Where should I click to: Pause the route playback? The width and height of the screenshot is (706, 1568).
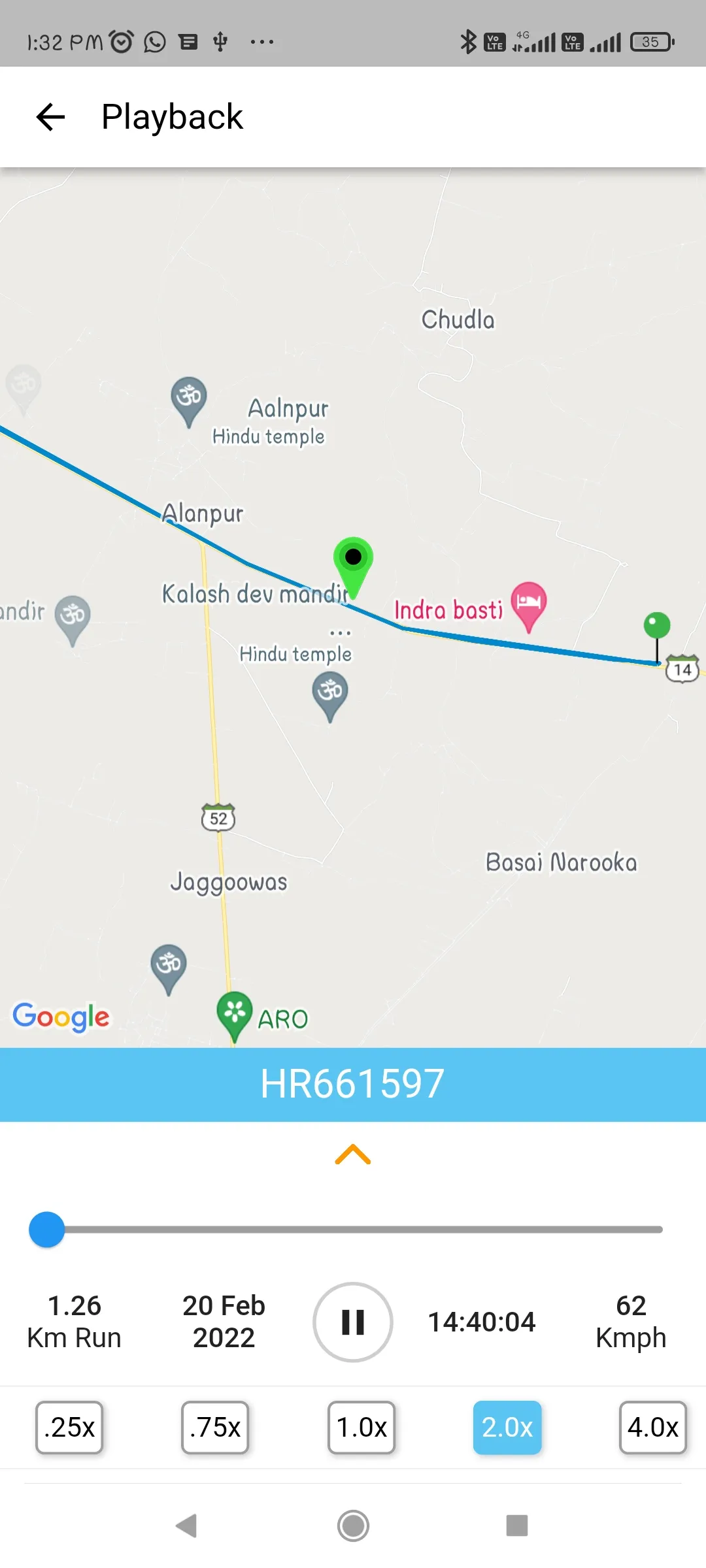tap(353, 1321)
